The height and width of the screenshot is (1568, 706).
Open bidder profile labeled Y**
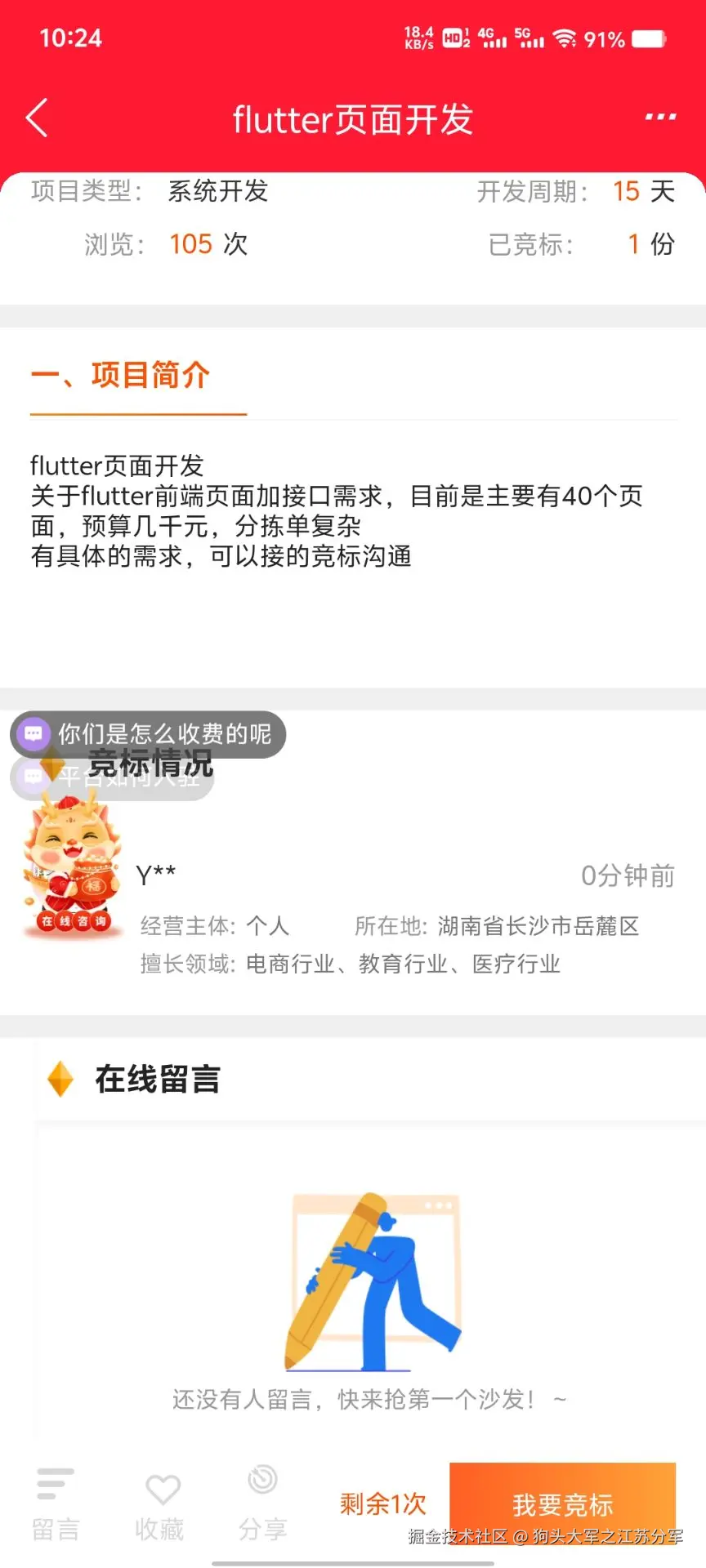tap(155, 872)
